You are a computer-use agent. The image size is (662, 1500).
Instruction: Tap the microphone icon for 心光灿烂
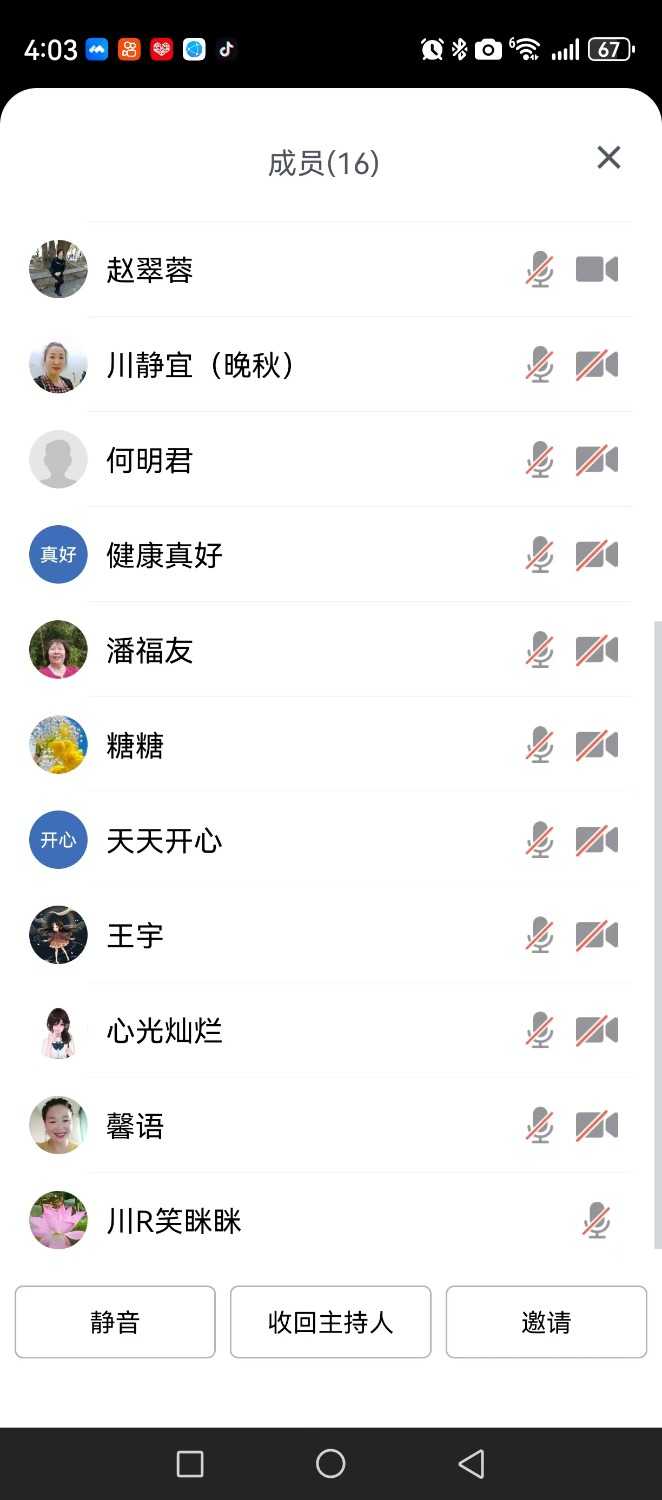540,1031
